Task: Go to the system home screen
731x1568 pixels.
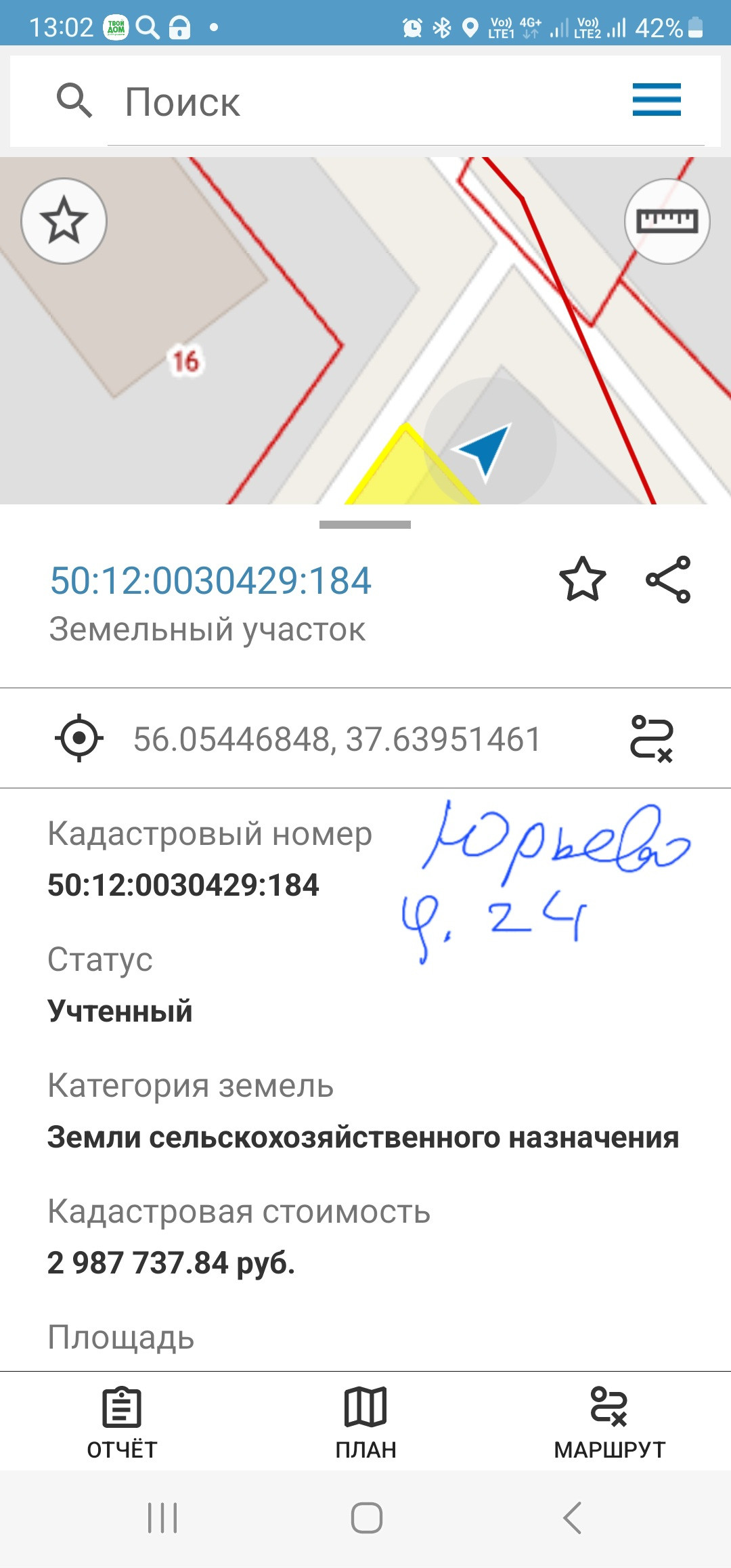Action: click(x=366, y=1517)
